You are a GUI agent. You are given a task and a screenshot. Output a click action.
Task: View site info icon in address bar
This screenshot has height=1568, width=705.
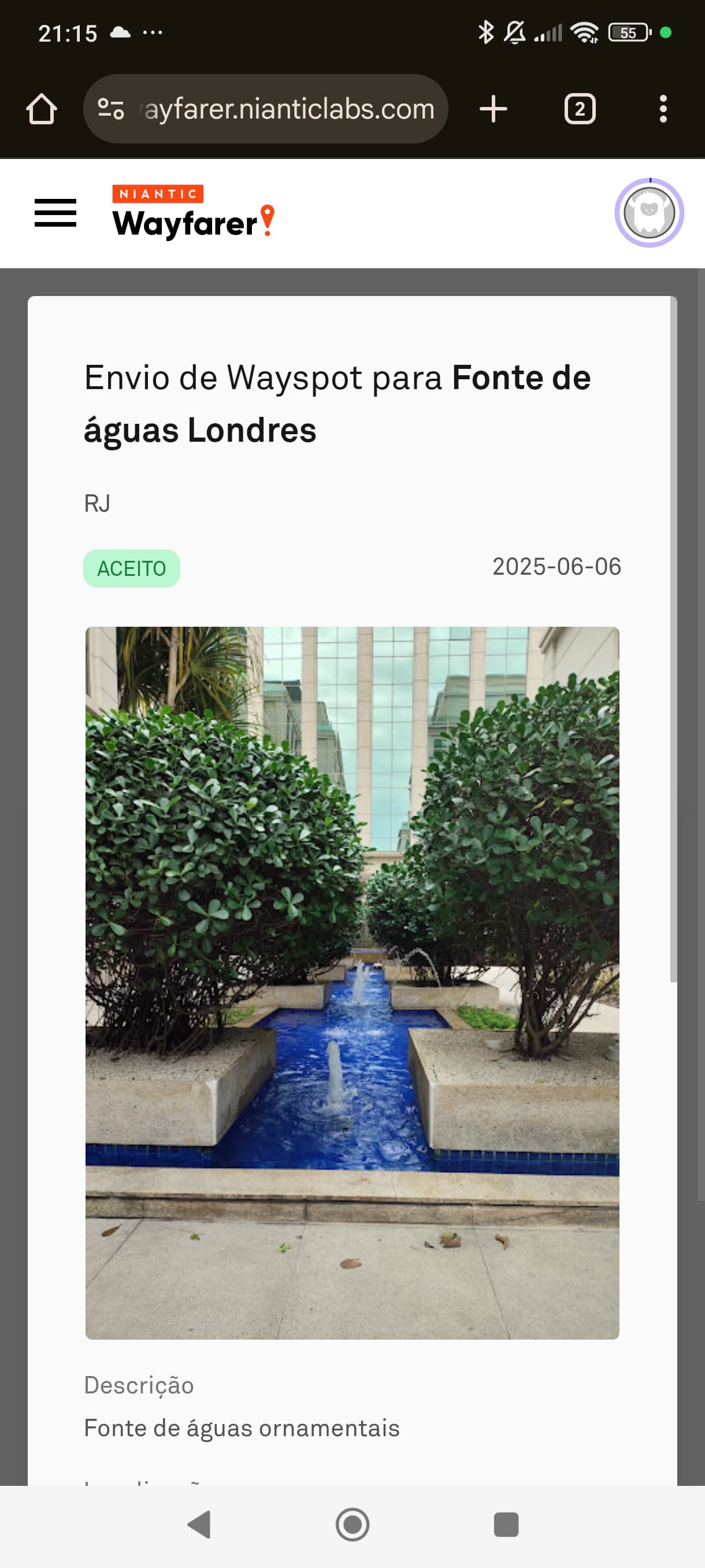pos(111,109)
